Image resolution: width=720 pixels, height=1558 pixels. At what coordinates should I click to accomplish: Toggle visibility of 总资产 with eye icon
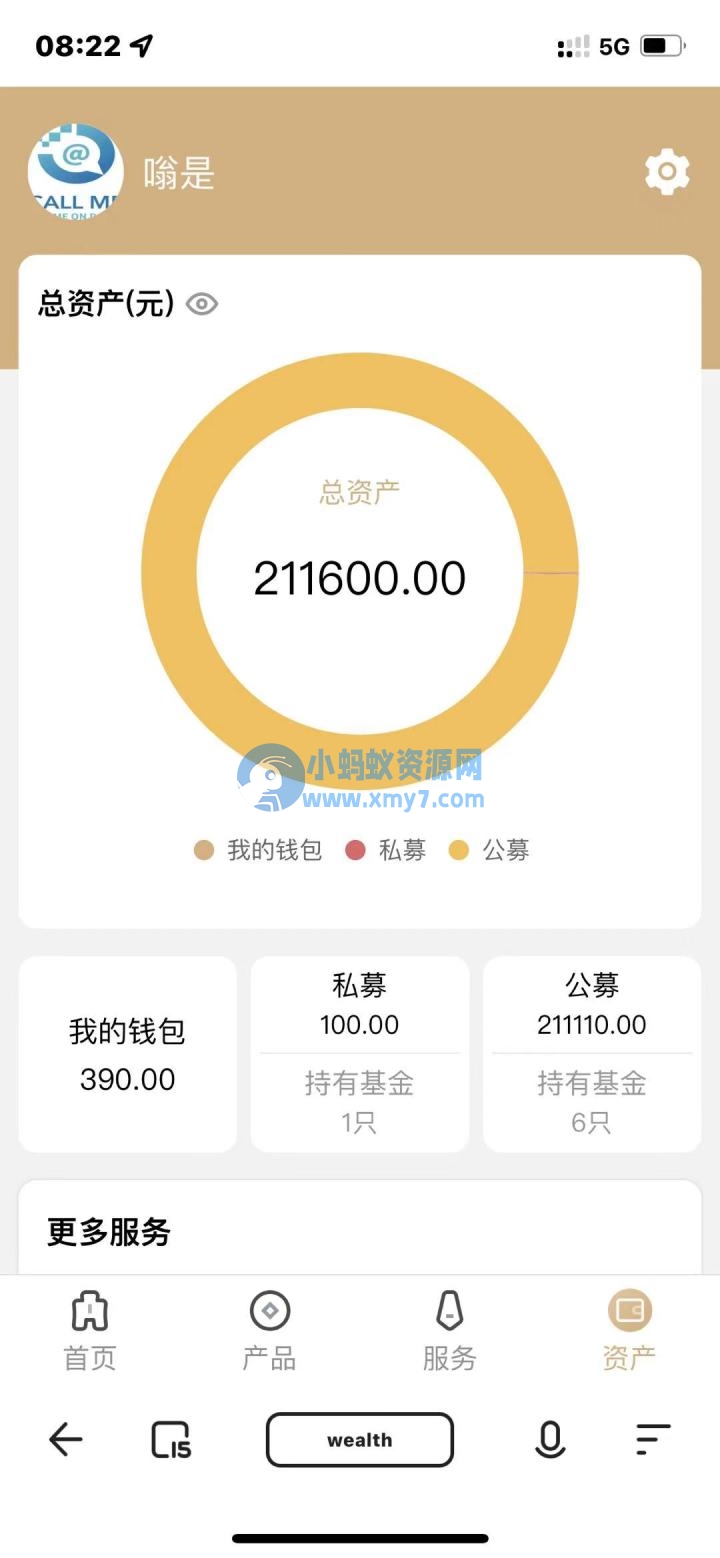tap(201, 303)
